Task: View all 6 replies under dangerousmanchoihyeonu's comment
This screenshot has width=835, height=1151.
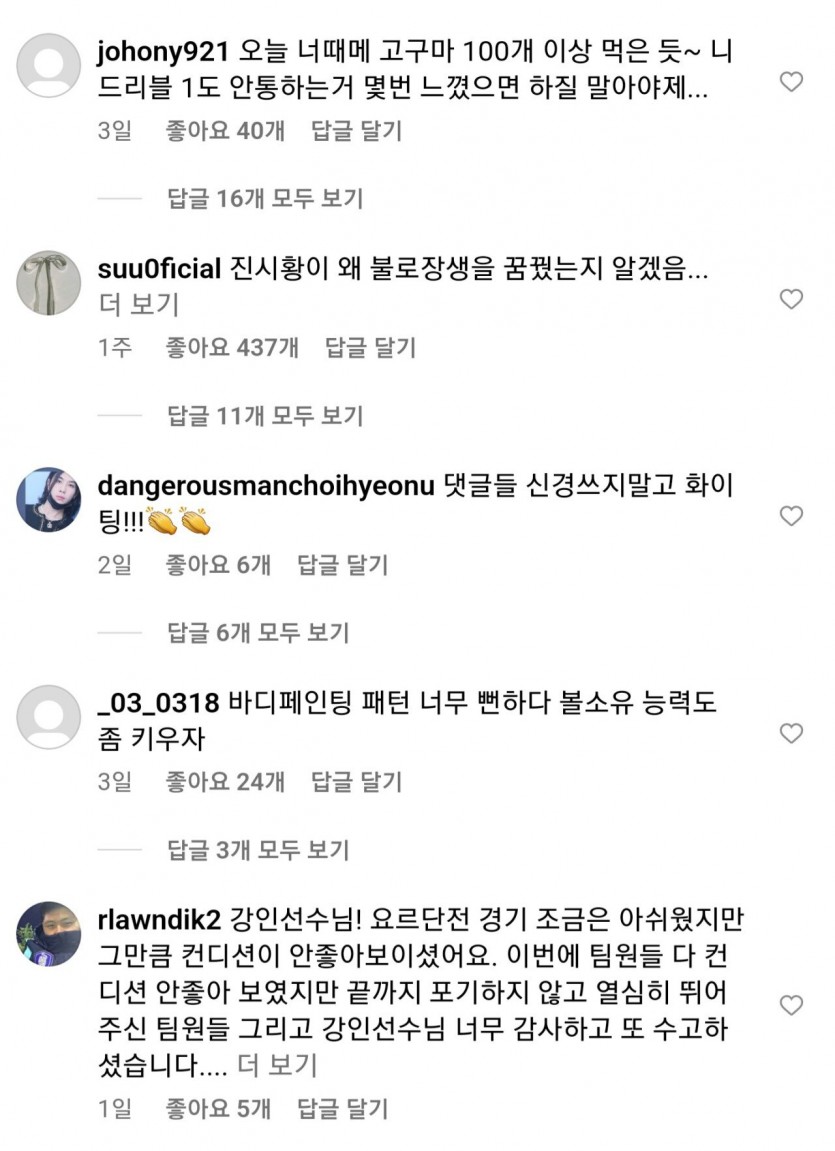Action: [x=258, y=632]
